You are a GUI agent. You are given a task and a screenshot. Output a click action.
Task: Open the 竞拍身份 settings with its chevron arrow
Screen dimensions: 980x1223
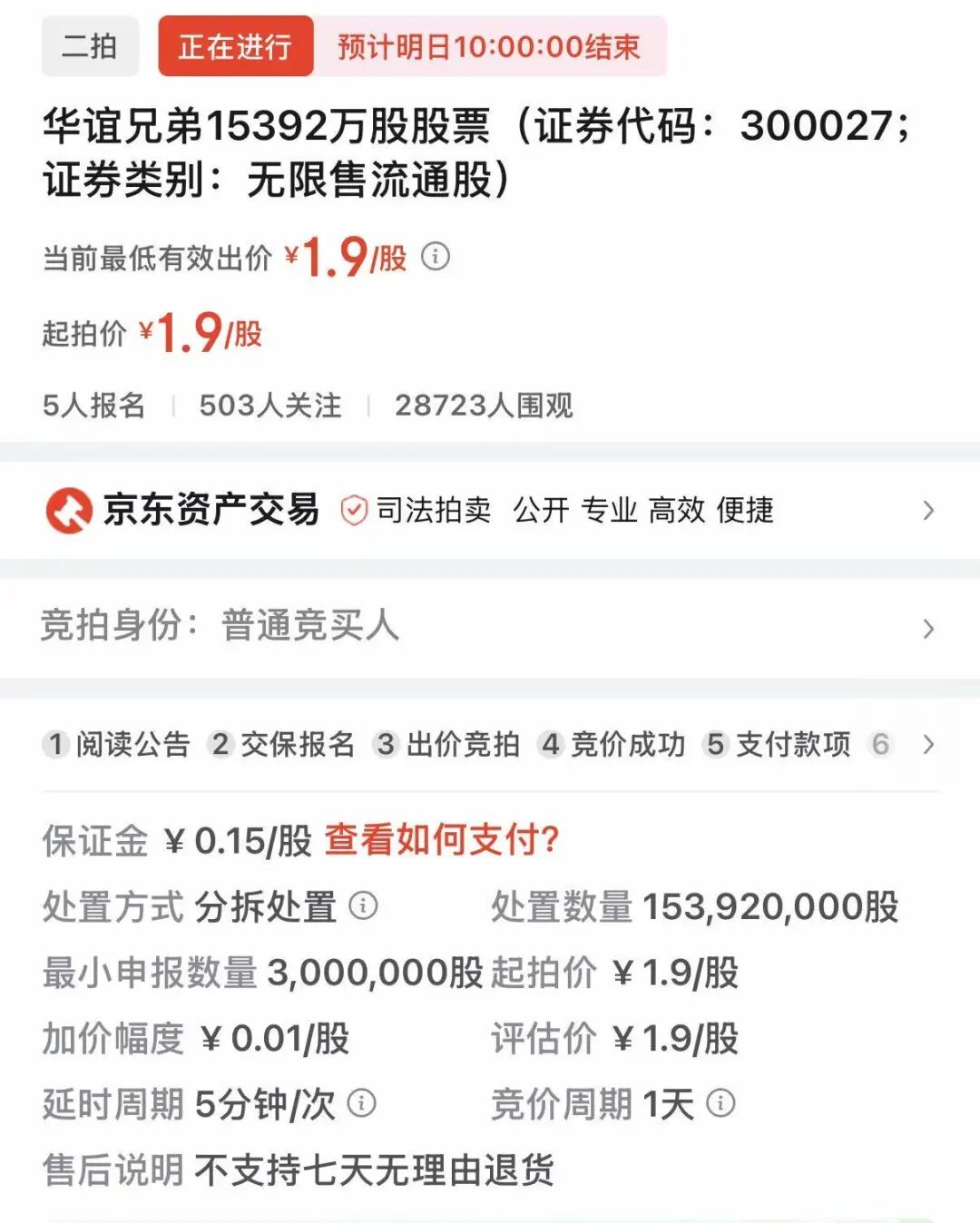(x=929, y=627)
